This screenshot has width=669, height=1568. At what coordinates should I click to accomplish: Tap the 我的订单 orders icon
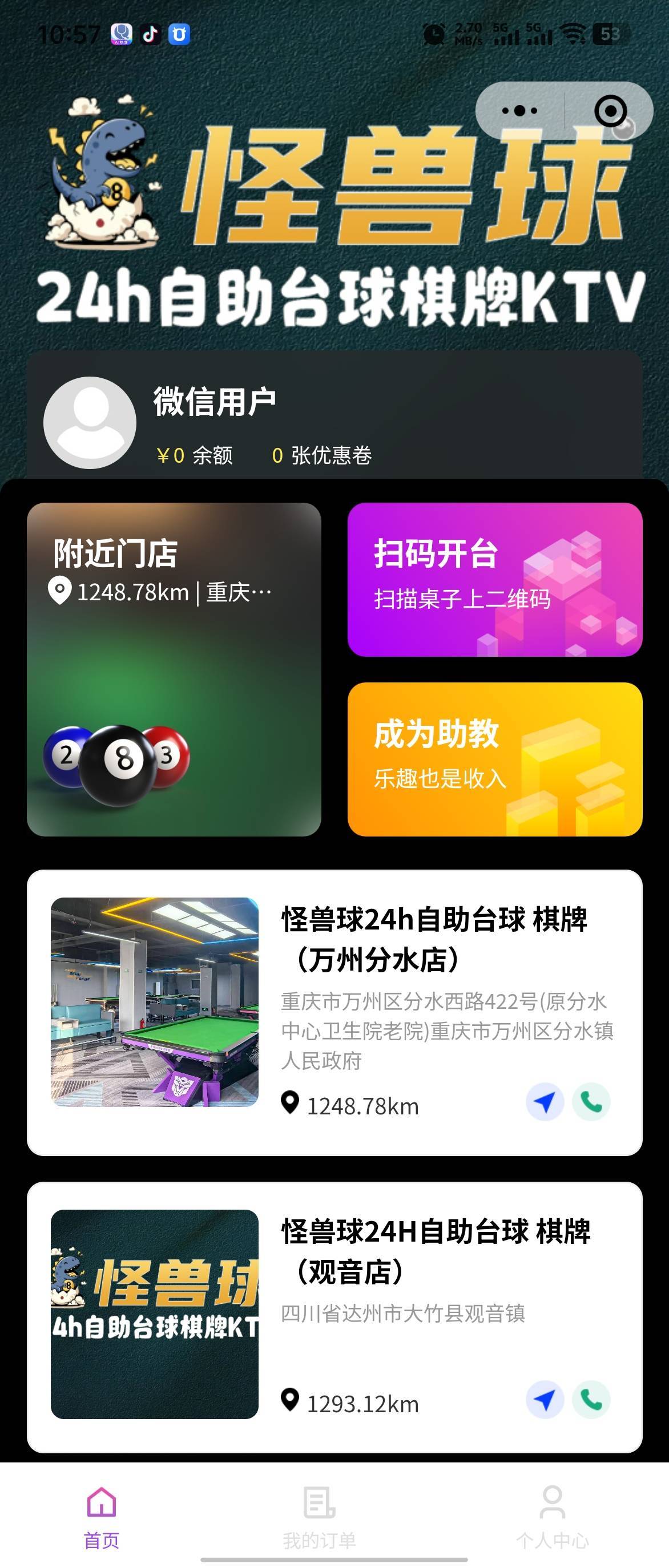pos(319,1501)
